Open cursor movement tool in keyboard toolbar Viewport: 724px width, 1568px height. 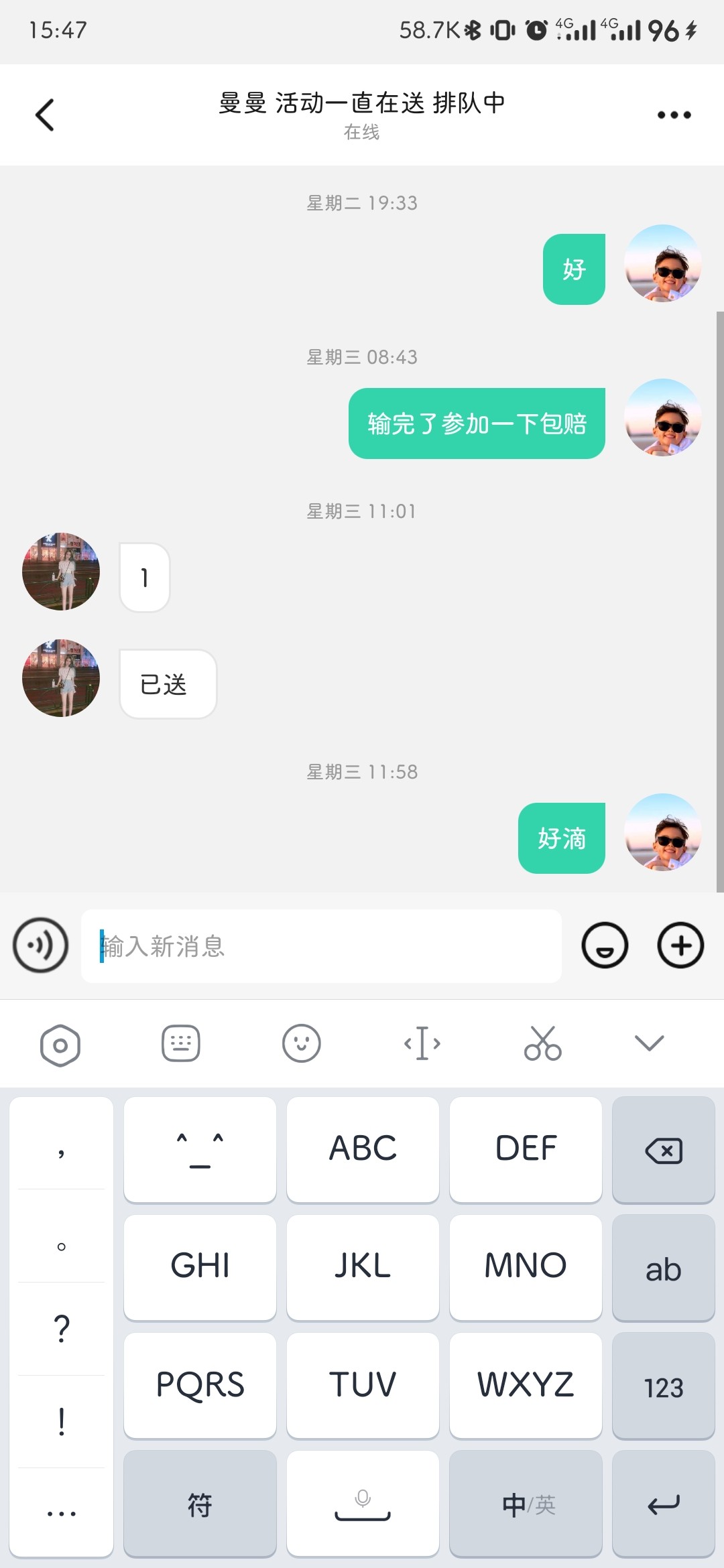click(422, 1043)
